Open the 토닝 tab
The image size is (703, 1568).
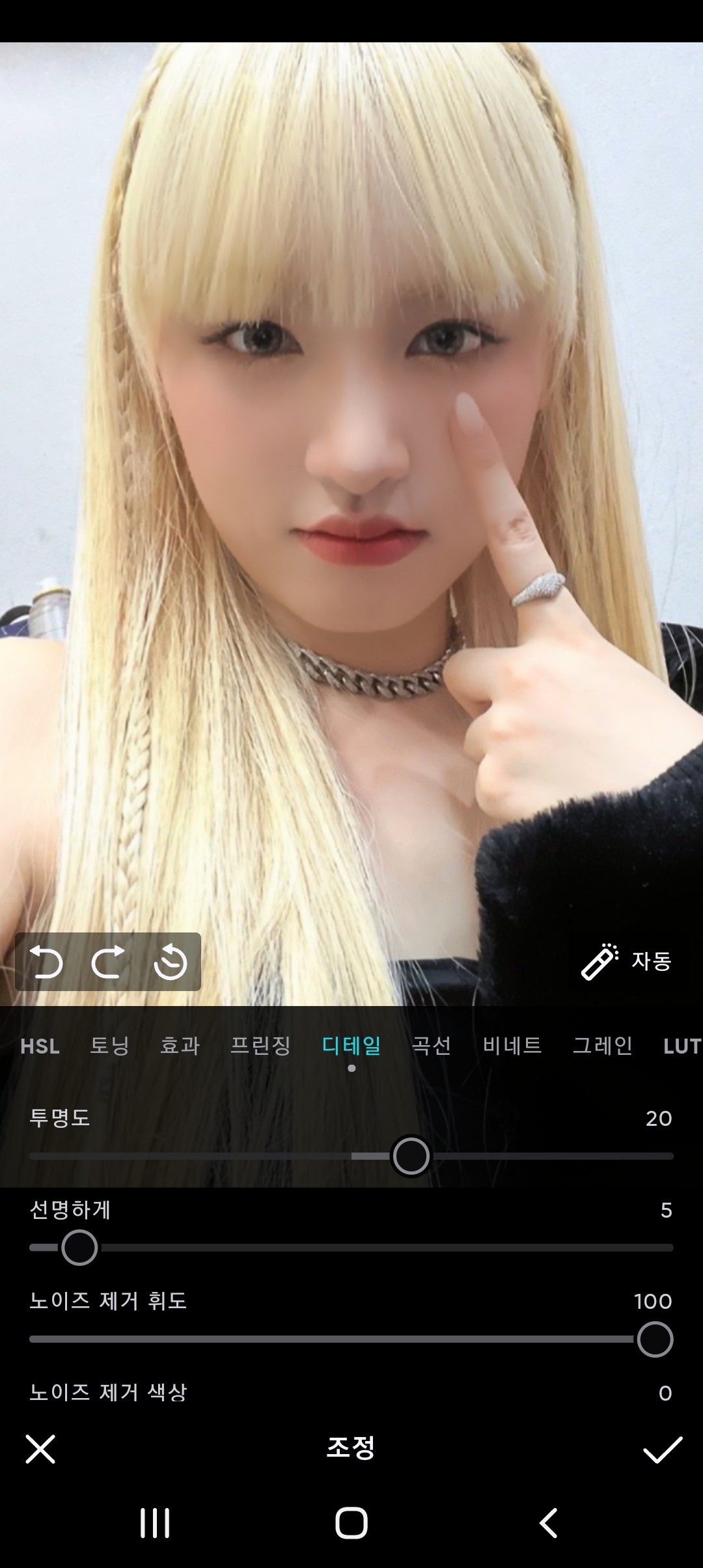click(109, 1046)
